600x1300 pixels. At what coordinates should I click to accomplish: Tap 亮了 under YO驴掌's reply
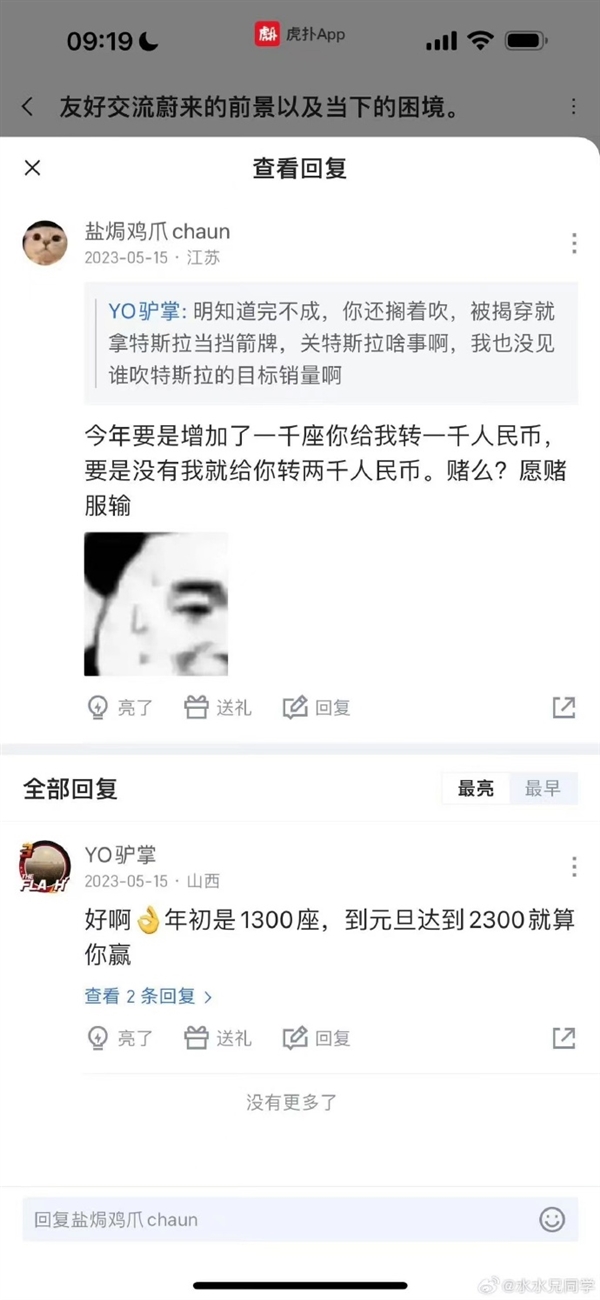[120, 1038]
